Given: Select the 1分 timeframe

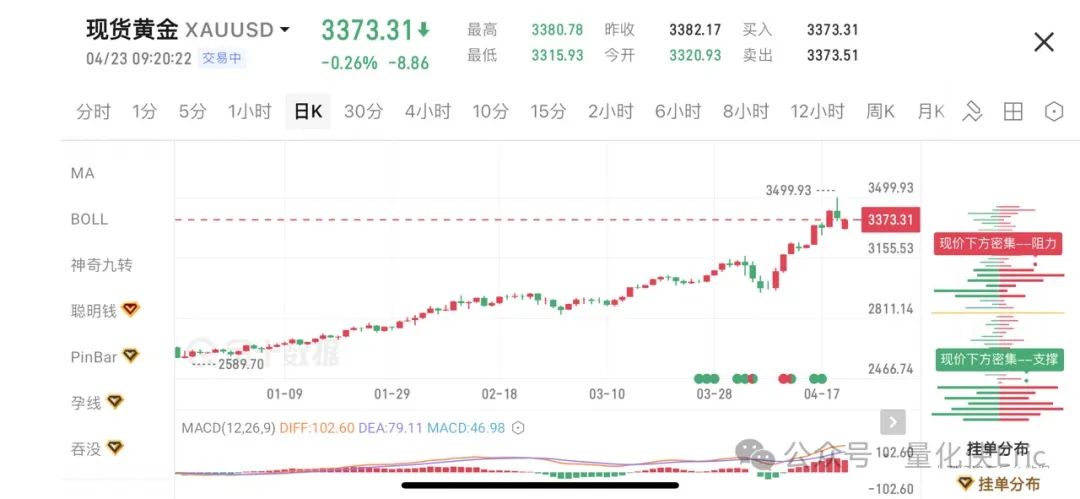Looking at the screenshot, I should tap(144, 112).
